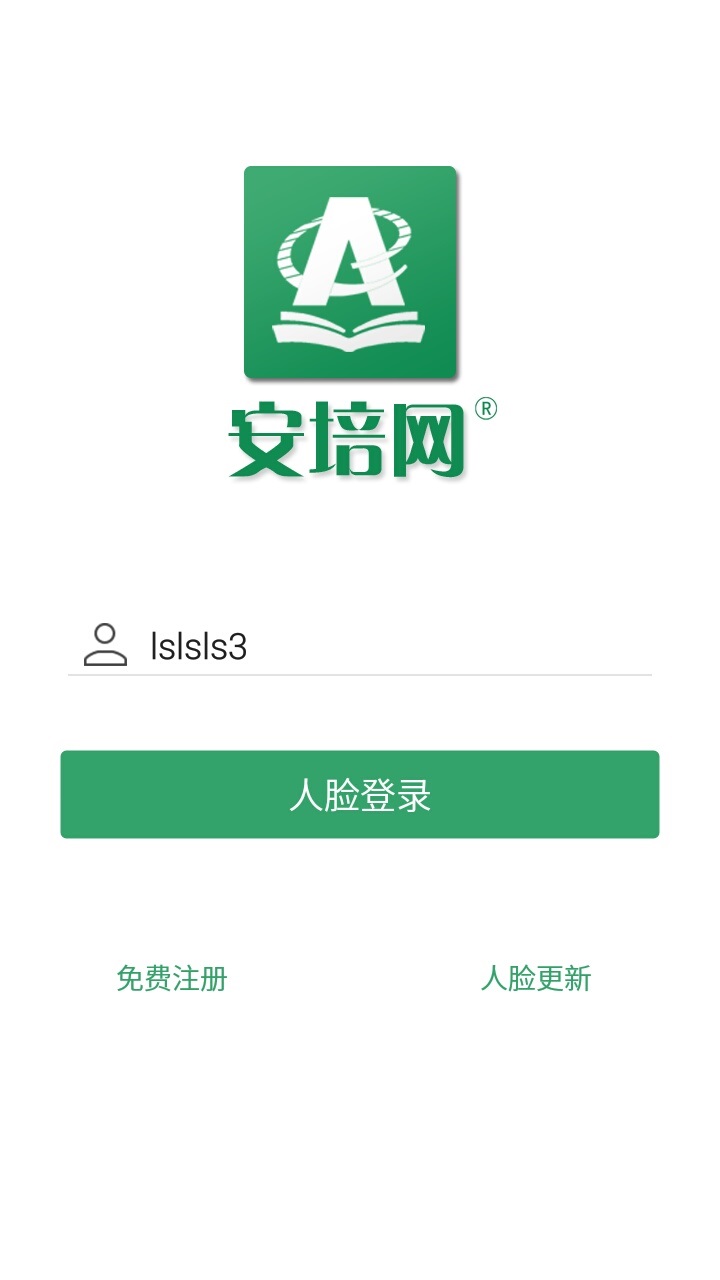Screen dimensions: 720x1280
Task: Select the free registration link
Action: pyautogui.click(x=171, y=979)
